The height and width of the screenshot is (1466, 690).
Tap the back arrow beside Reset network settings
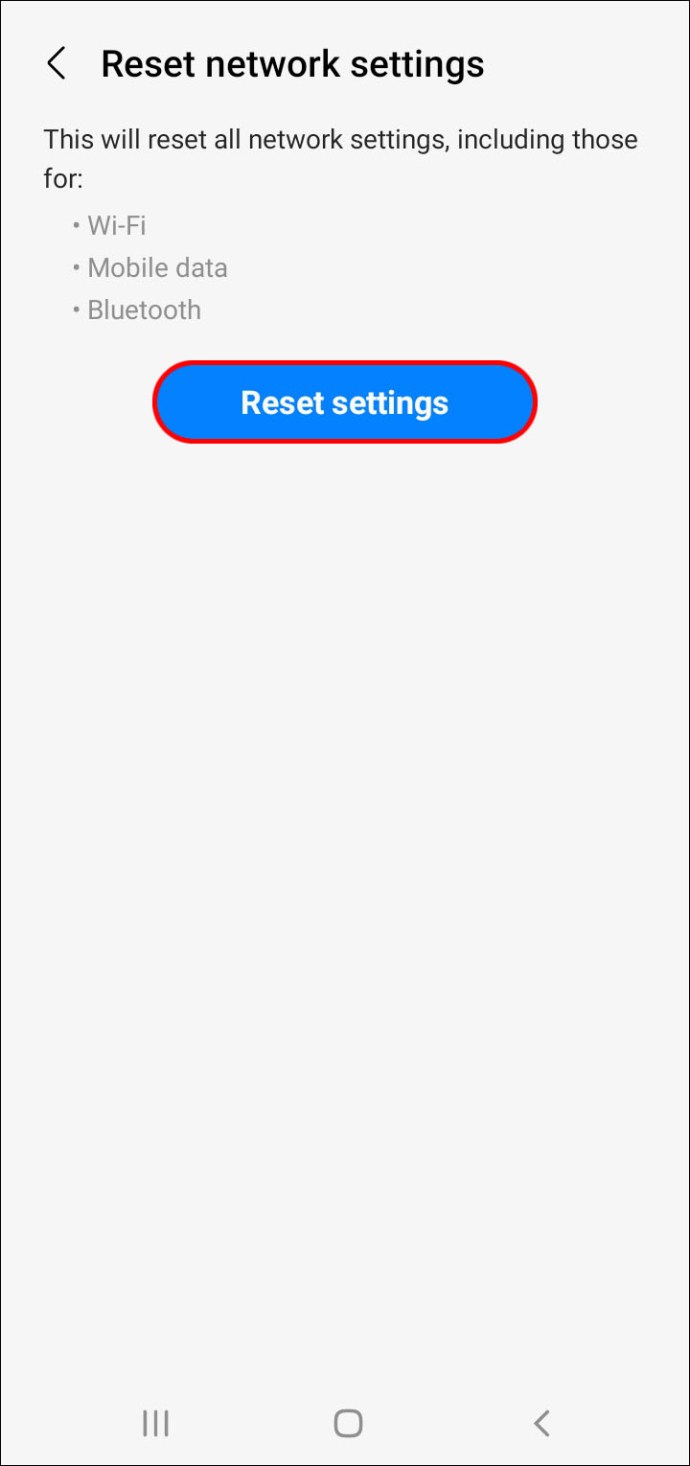(57, 65)
